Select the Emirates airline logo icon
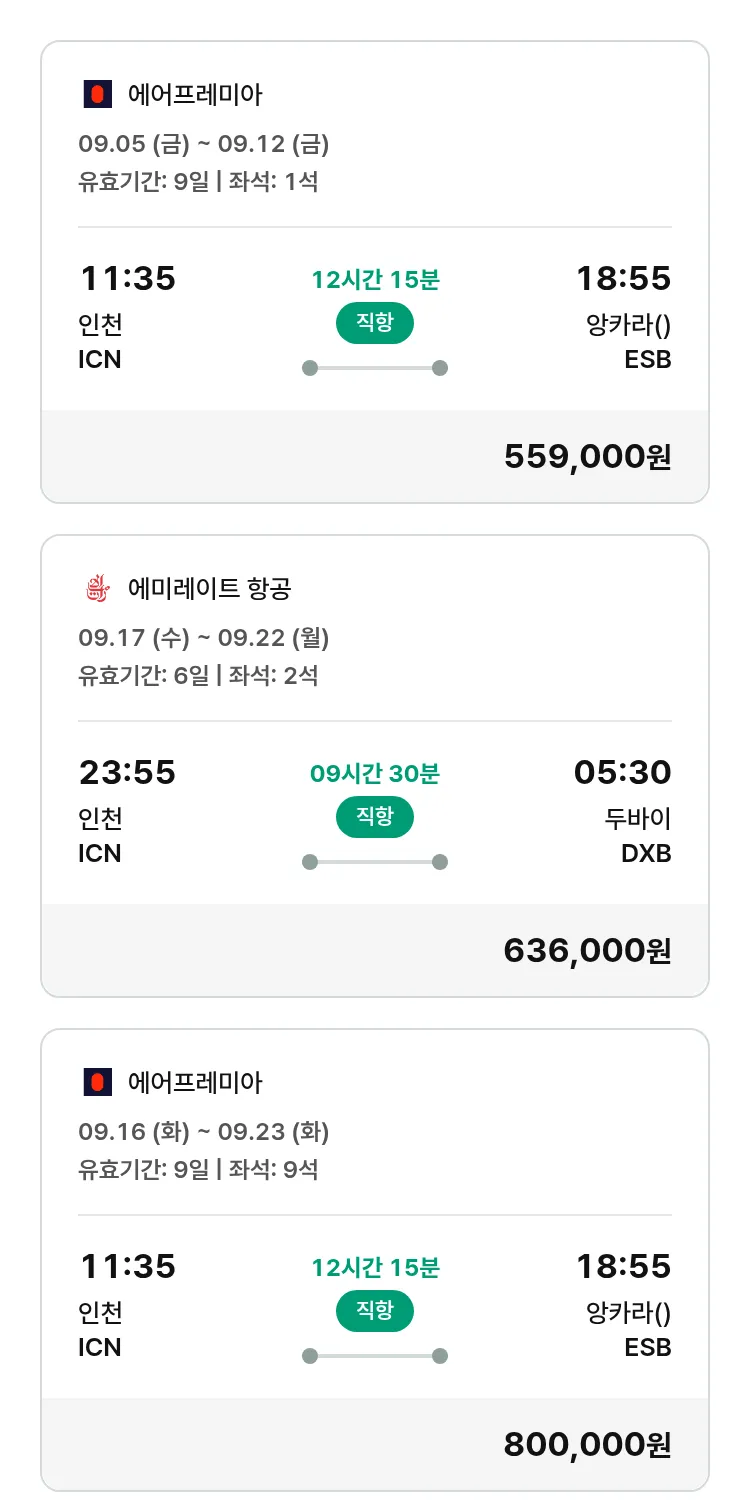The image size is (750, 1510). click(x=97, y=590)
